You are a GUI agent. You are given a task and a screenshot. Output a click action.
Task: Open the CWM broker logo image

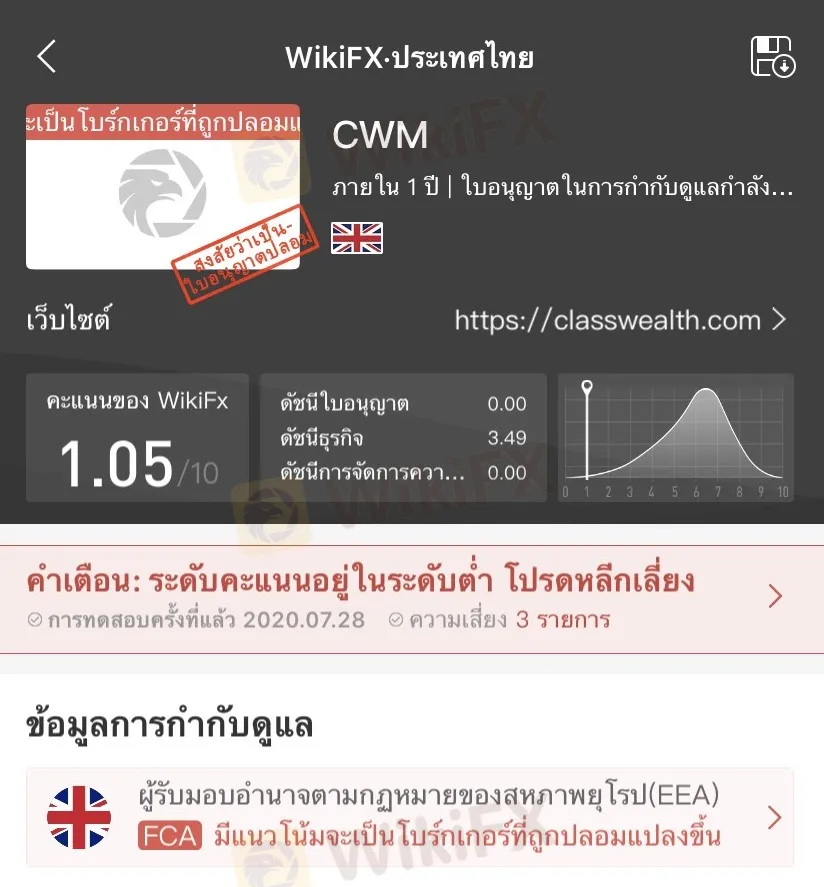(163, 187)
